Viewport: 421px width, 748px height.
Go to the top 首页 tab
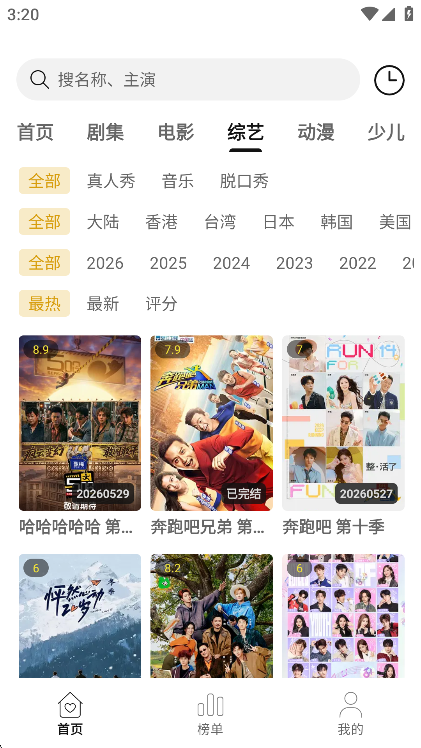[35, 132]
